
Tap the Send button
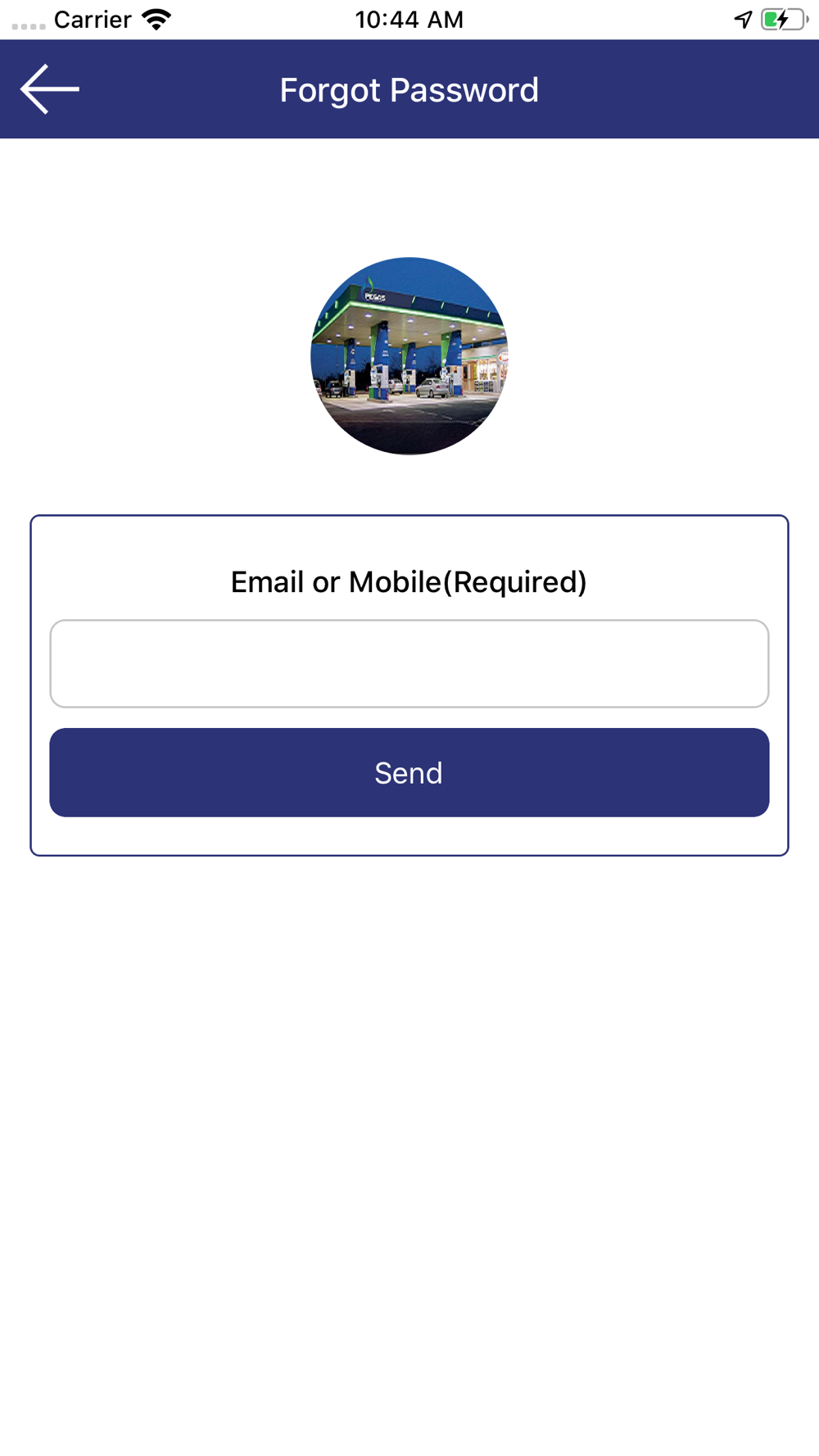(x=409, y=772)
